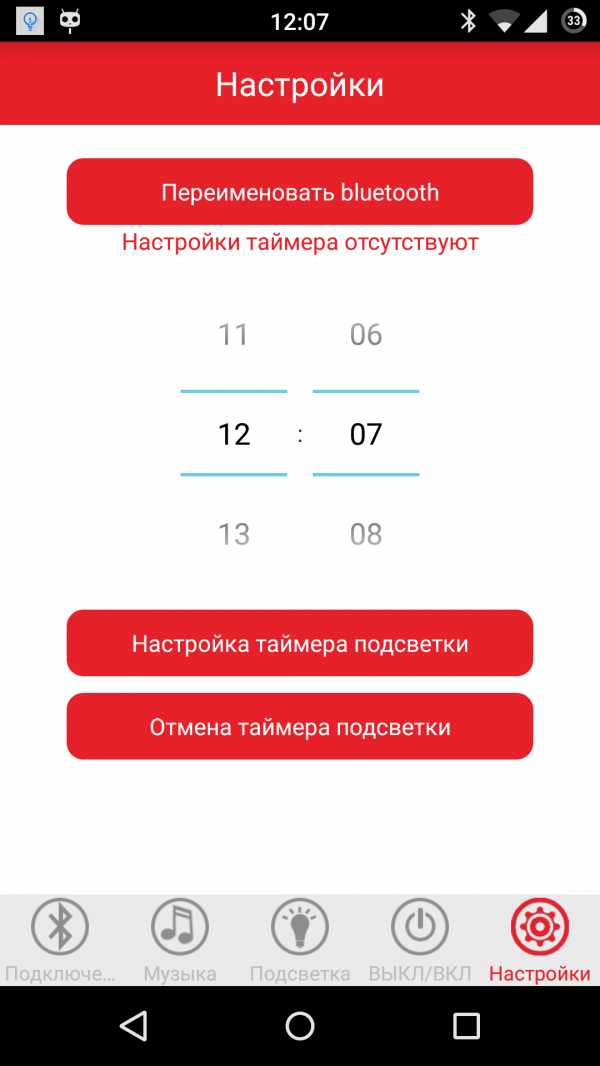Open the Подсветка tab
The width and height of the screenshot is (600, 1066).
[x=300, y=940]
